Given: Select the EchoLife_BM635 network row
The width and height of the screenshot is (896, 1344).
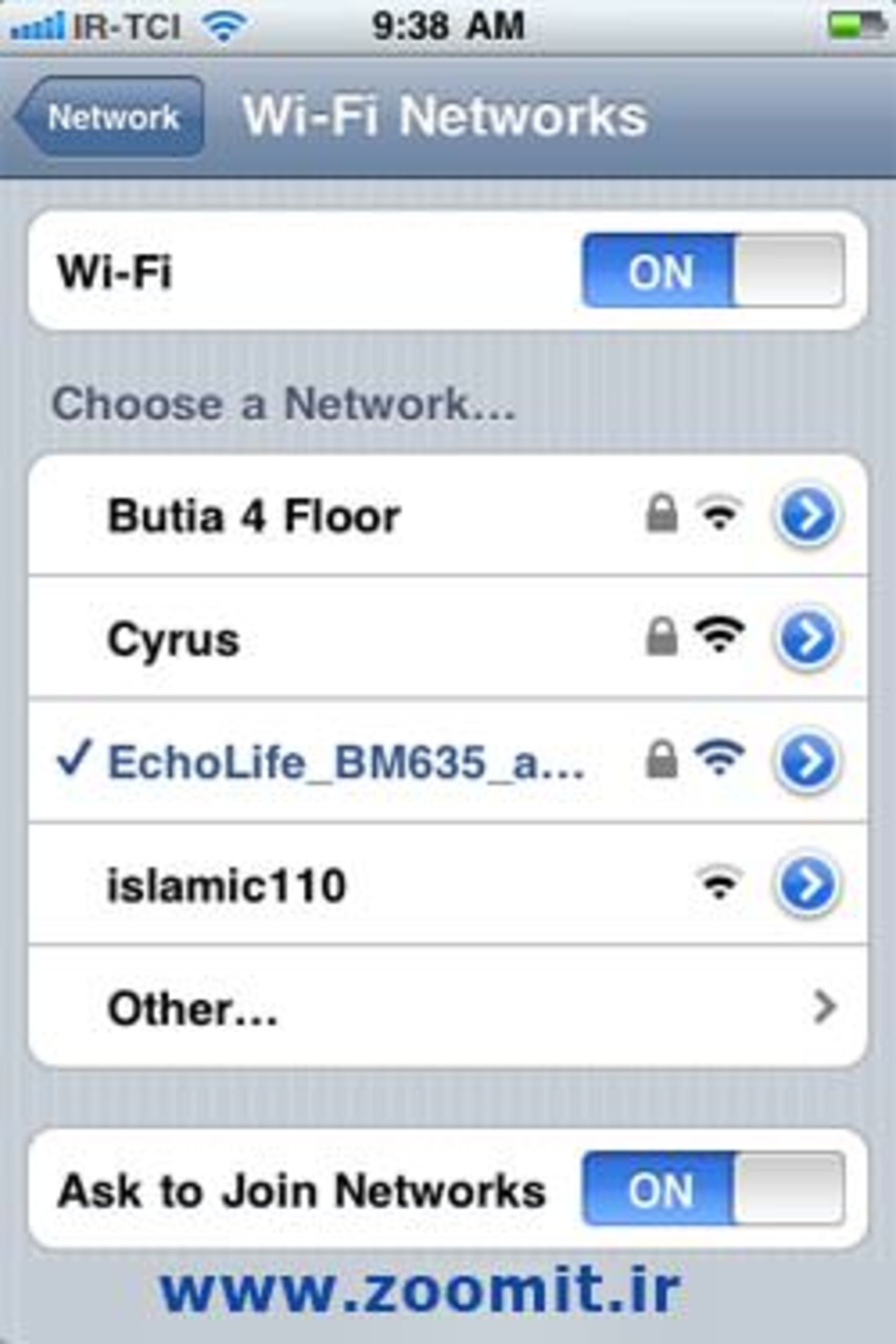Looking at the screenshot, I should tap(346, 762).
